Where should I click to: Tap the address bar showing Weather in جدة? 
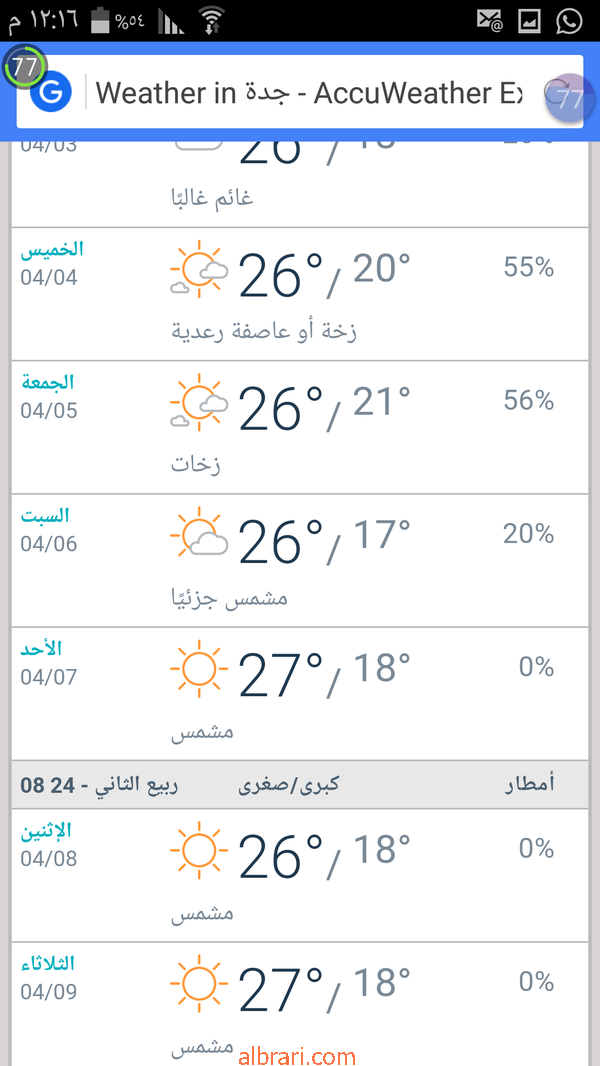click(309, 92)
